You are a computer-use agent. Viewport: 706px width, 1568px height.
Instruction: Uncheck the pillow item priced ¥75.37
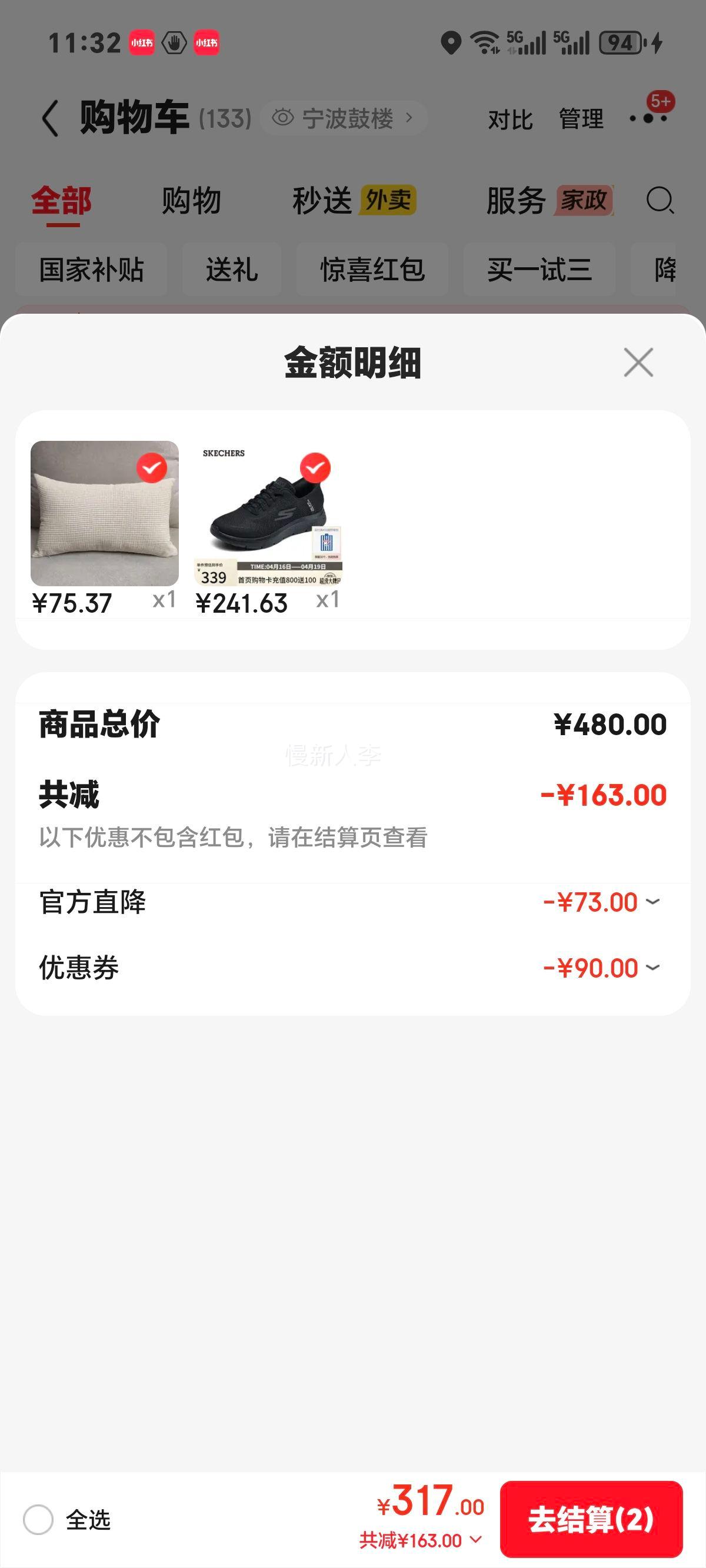(x=152, y=468)
